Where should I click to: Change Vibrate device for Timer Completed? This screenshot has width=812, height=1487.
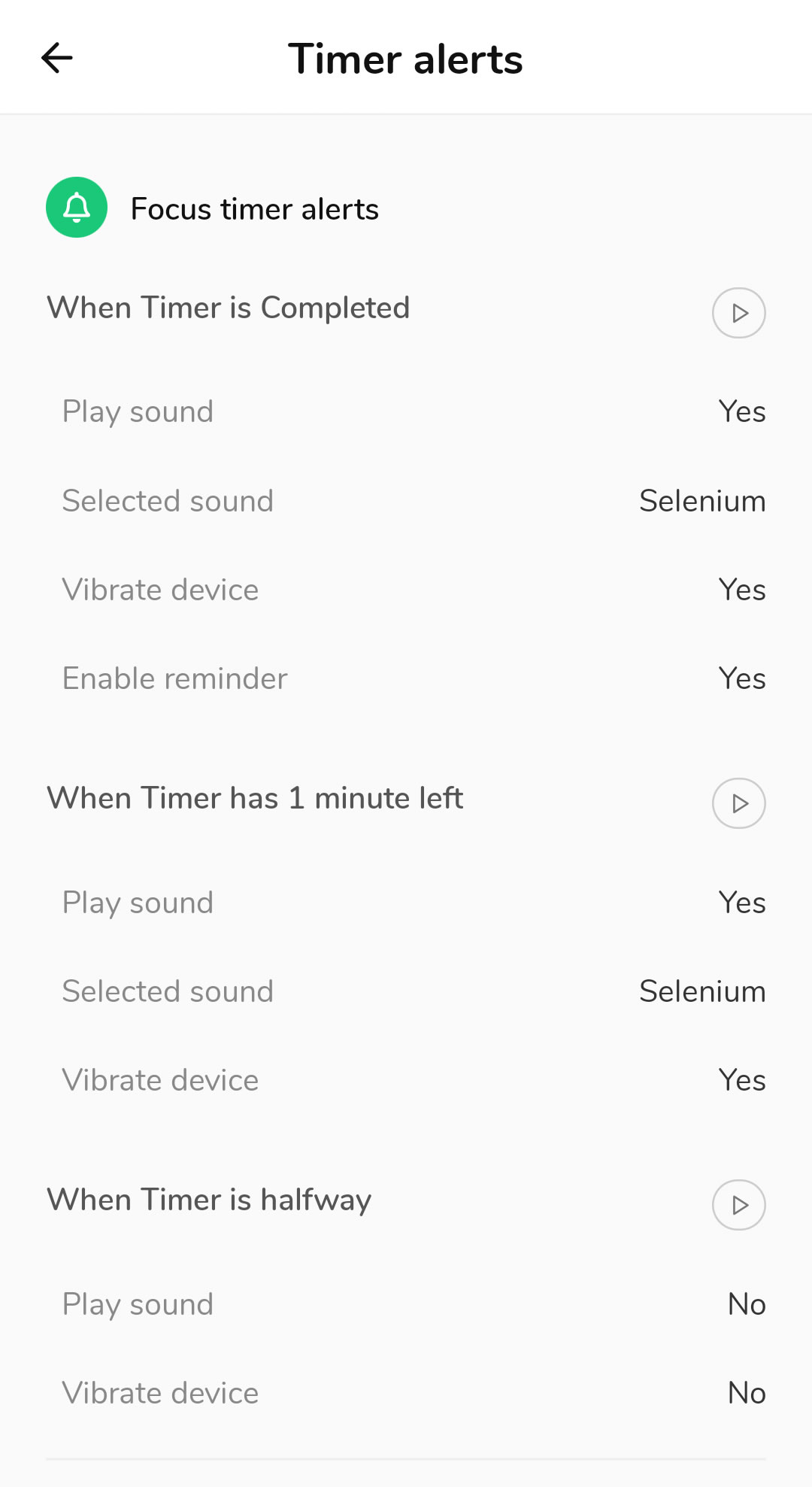point(406,590)
